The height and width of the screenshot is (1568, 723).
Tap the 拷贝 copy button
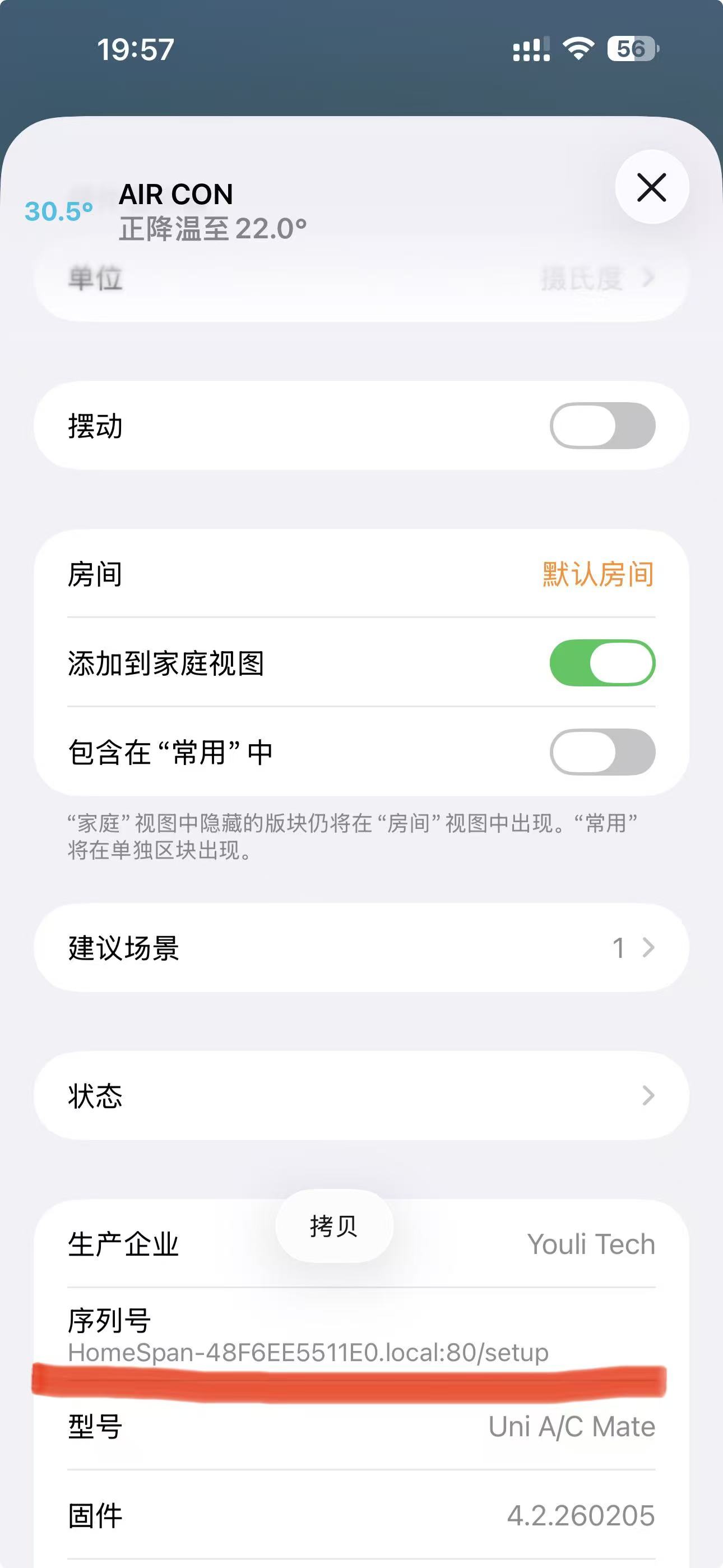[x=333, y=1226]
